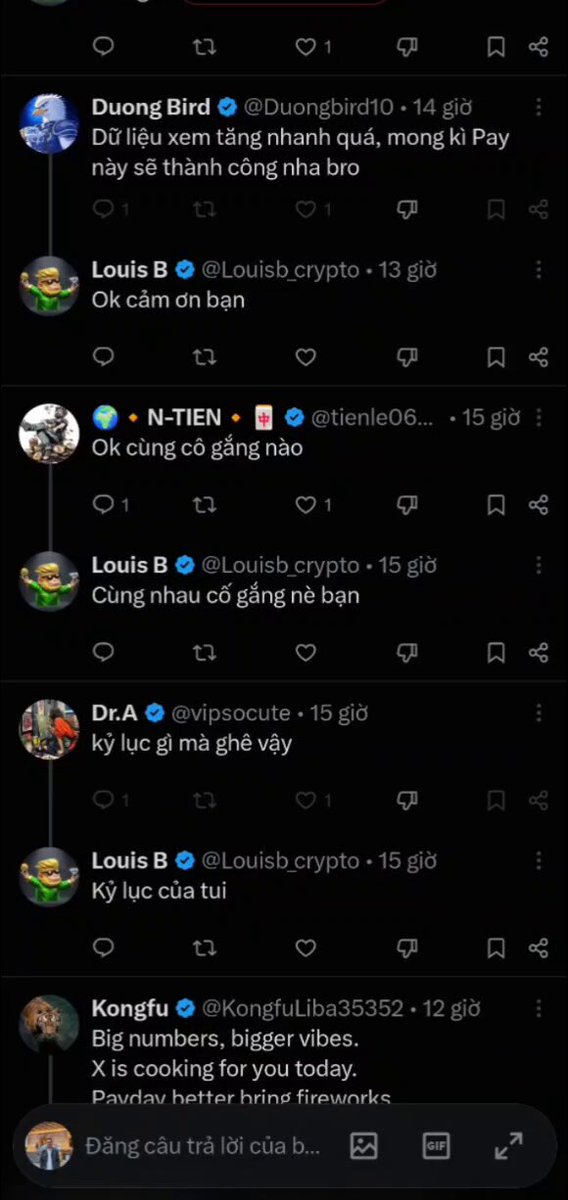
Task: Bookmark Louis B's "Ok cảm ơn bạn" reply
Action: click(496, 357)
